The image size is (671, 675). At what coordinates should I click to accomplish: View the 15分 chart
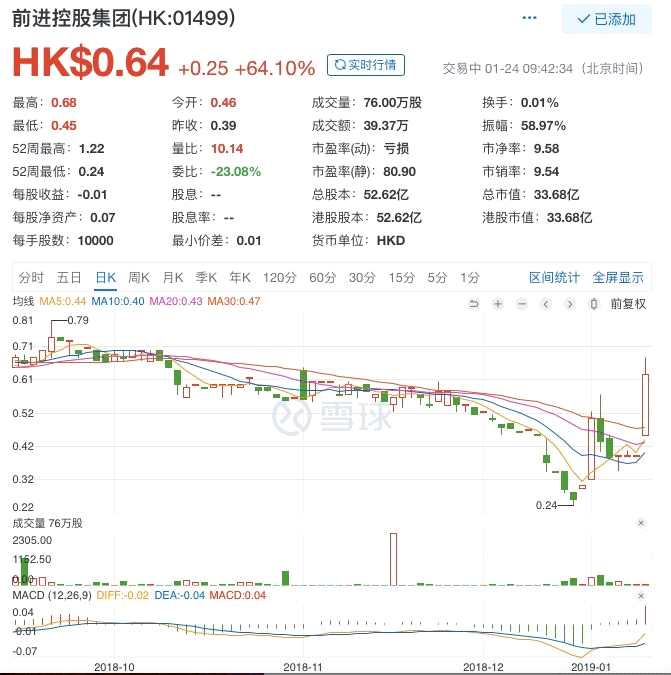[401, 277]
